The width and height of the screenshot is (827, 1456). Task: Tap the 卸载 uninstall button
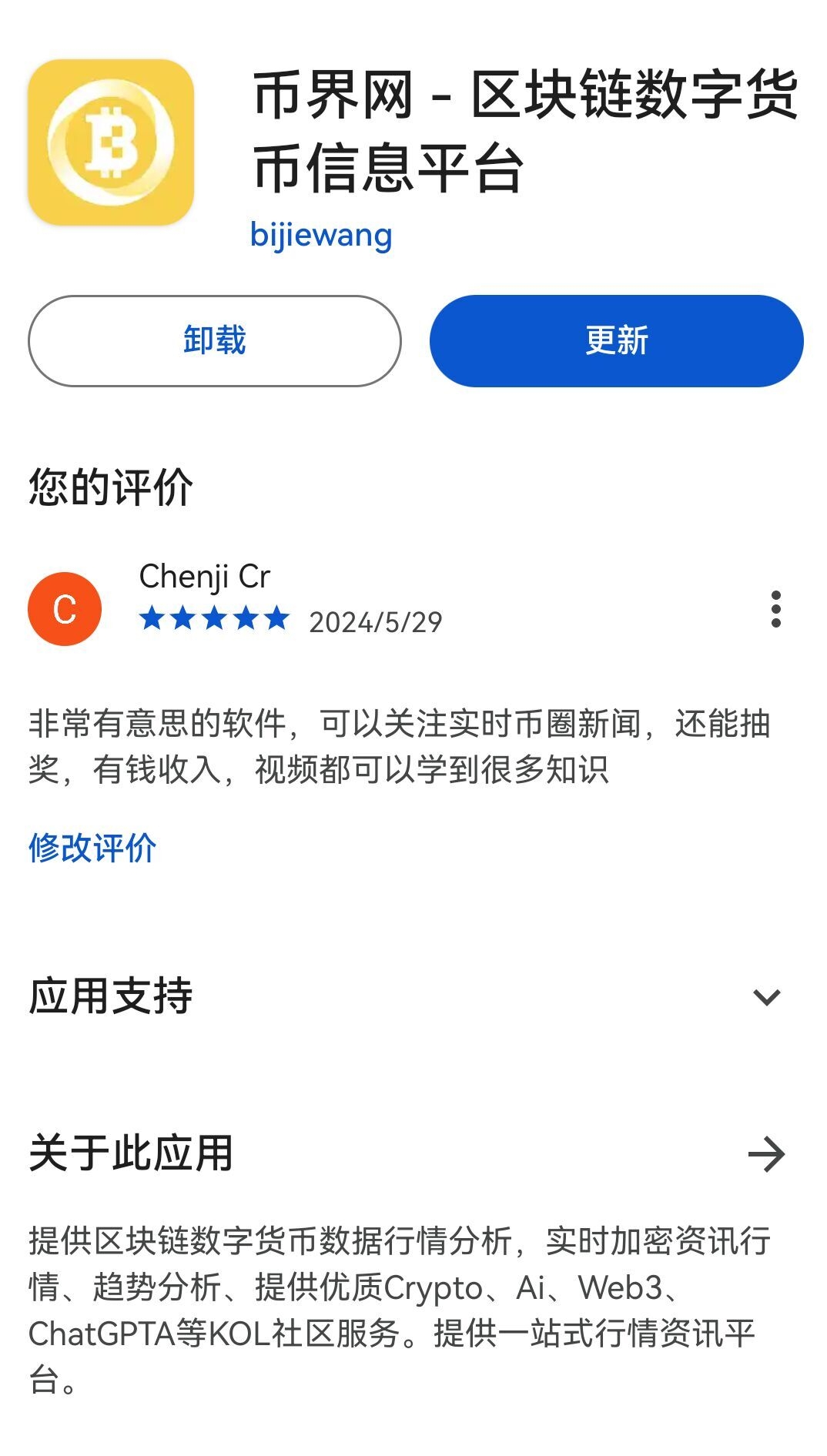tap(215, 340)
